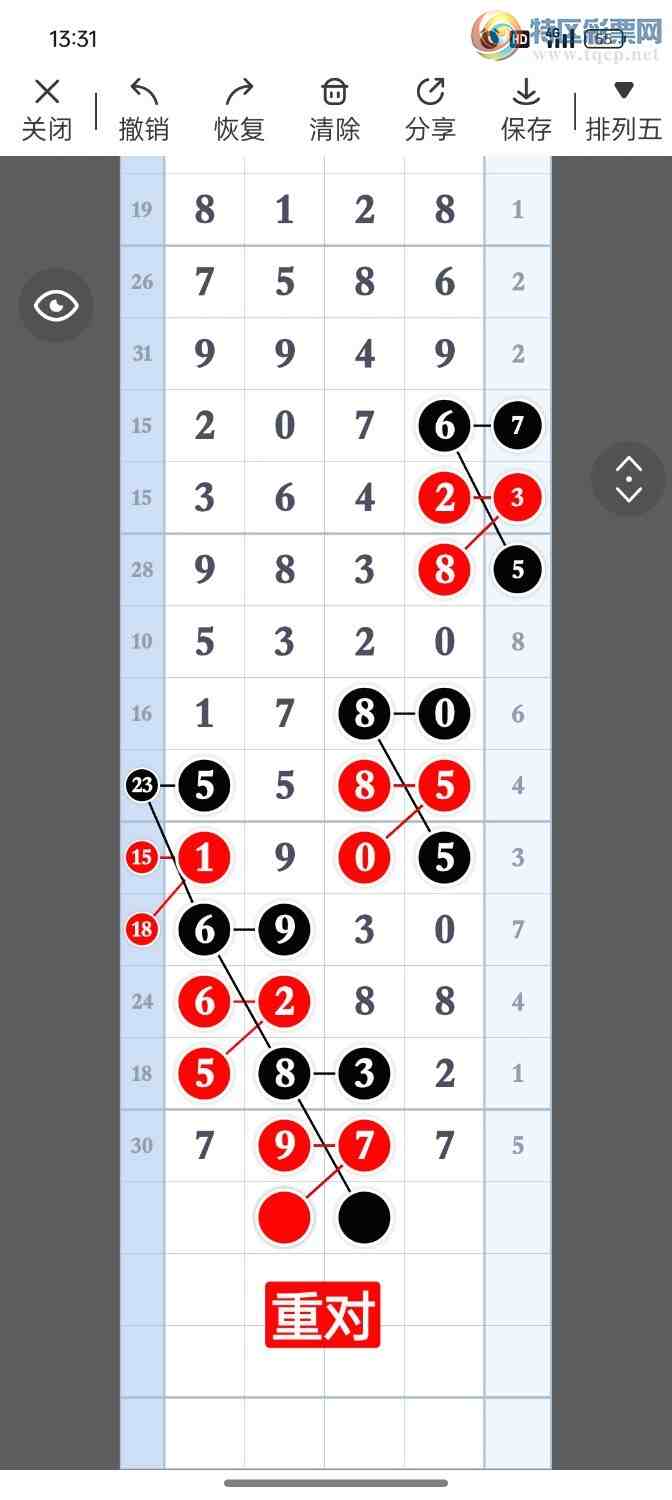Toggle markings visibility eye icon

(x=56, y=305)
